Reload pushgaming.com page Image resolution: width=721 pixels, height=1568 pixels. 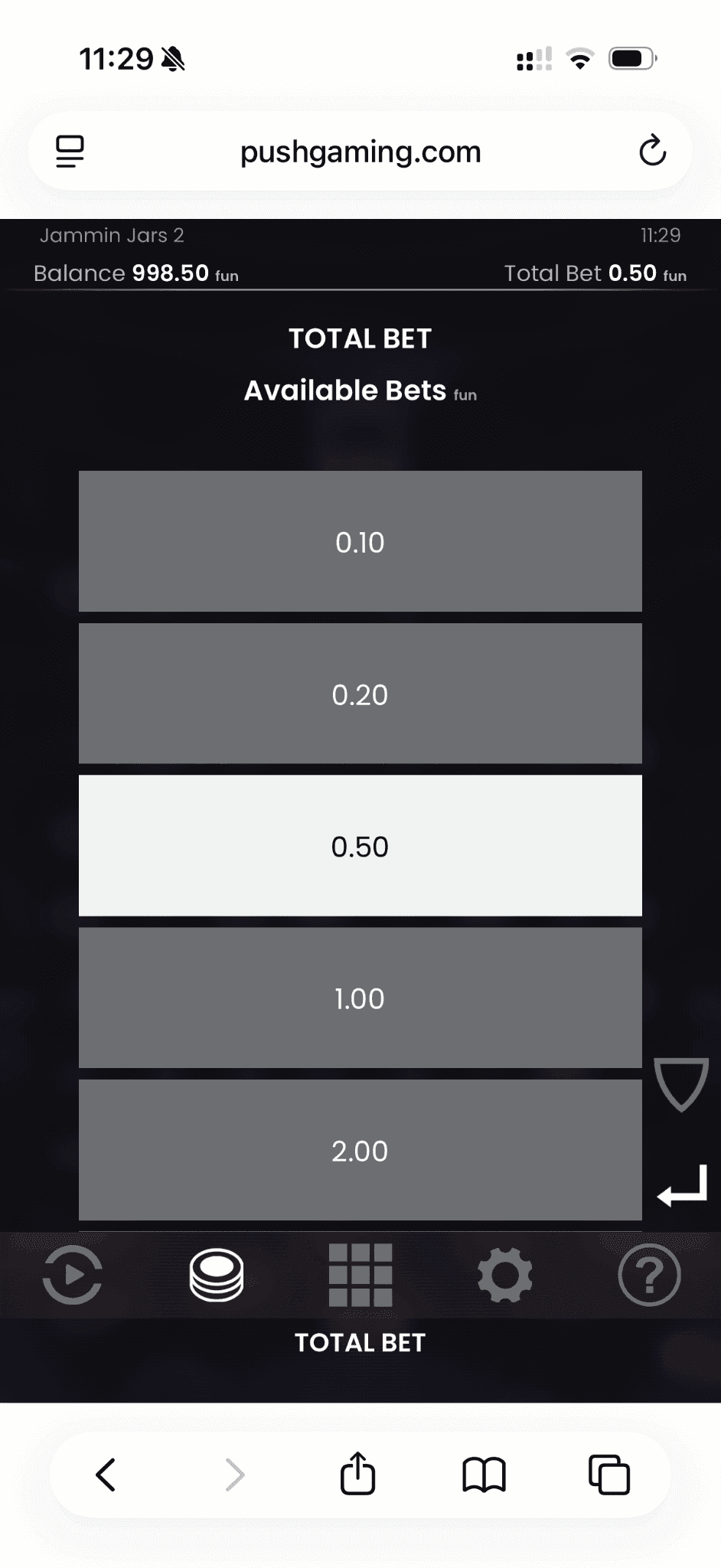tap(652, 151)
